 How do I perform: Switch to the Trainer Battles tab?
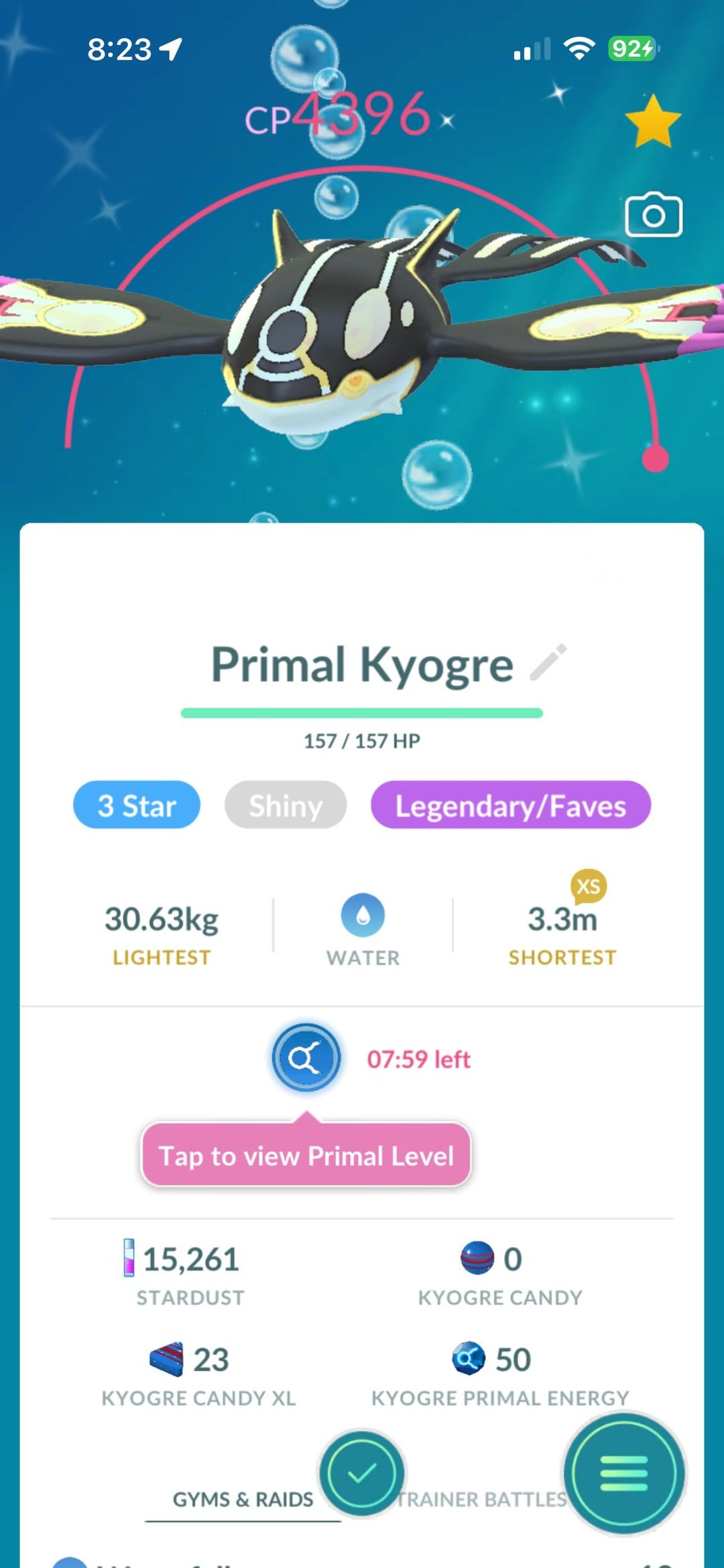click(x=480, y=1499)
